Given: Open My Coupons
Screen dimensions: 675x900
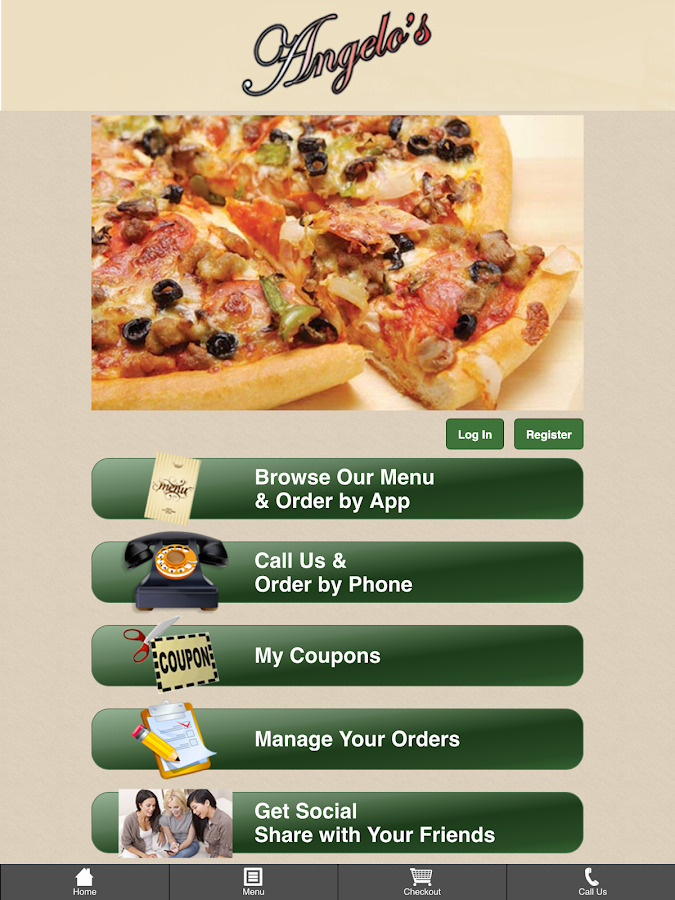Looking at the screenshot, I should (x=337, y=656).
